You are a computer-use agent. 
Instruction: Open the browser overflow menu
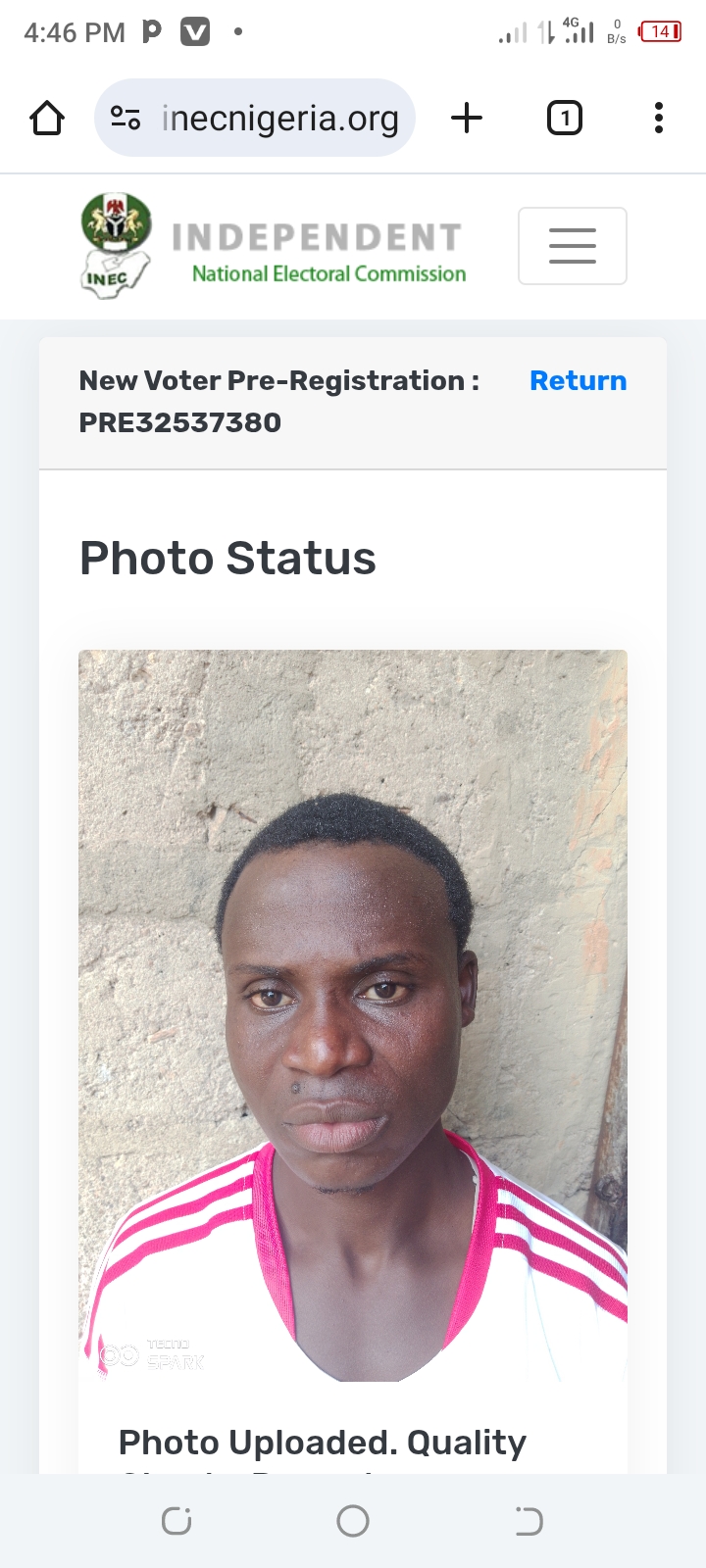click(658, 119)
